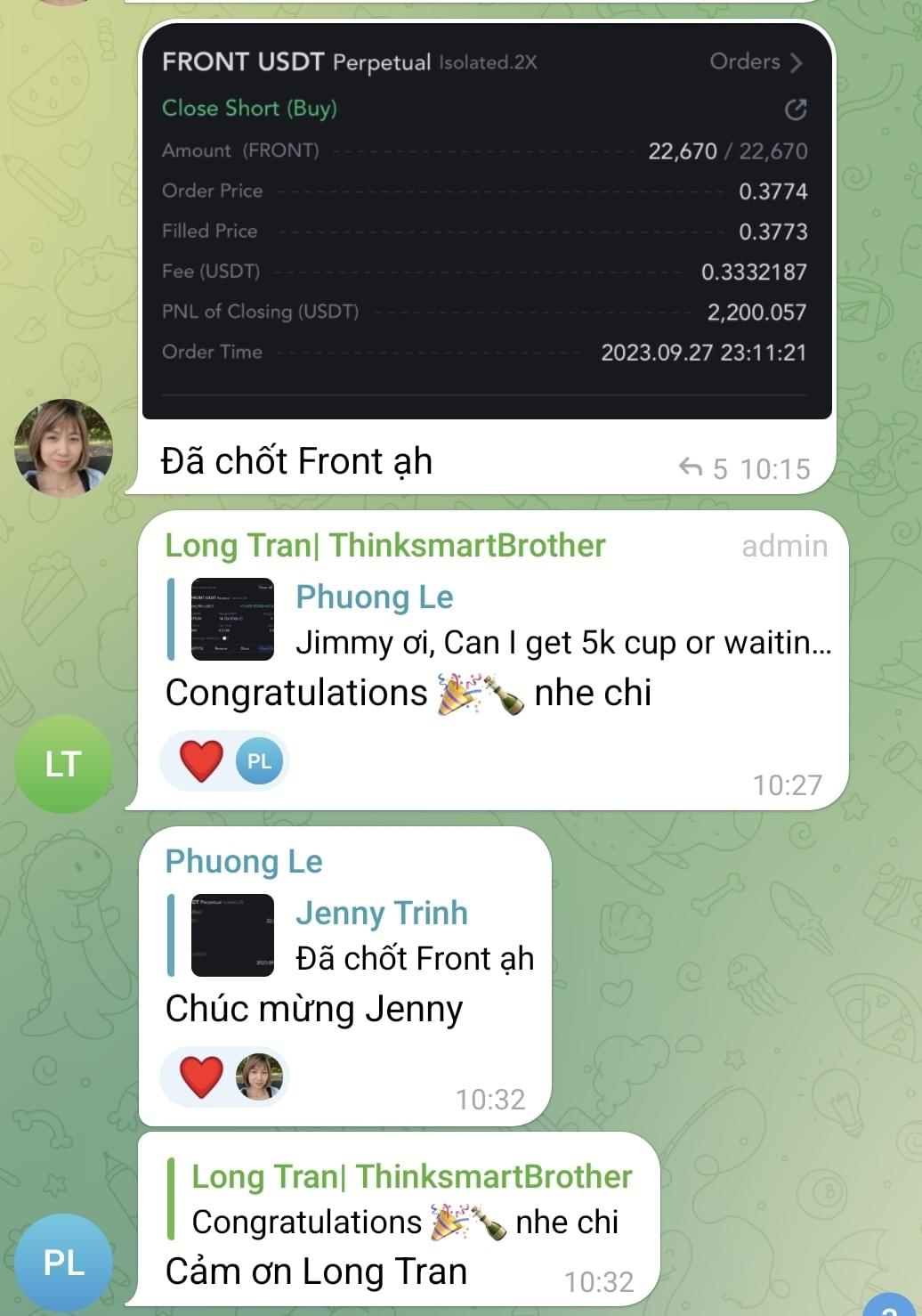Jump to quoted Jenny Trinh message
This screenshot has height=1316, width=922.
coord(356,936)
